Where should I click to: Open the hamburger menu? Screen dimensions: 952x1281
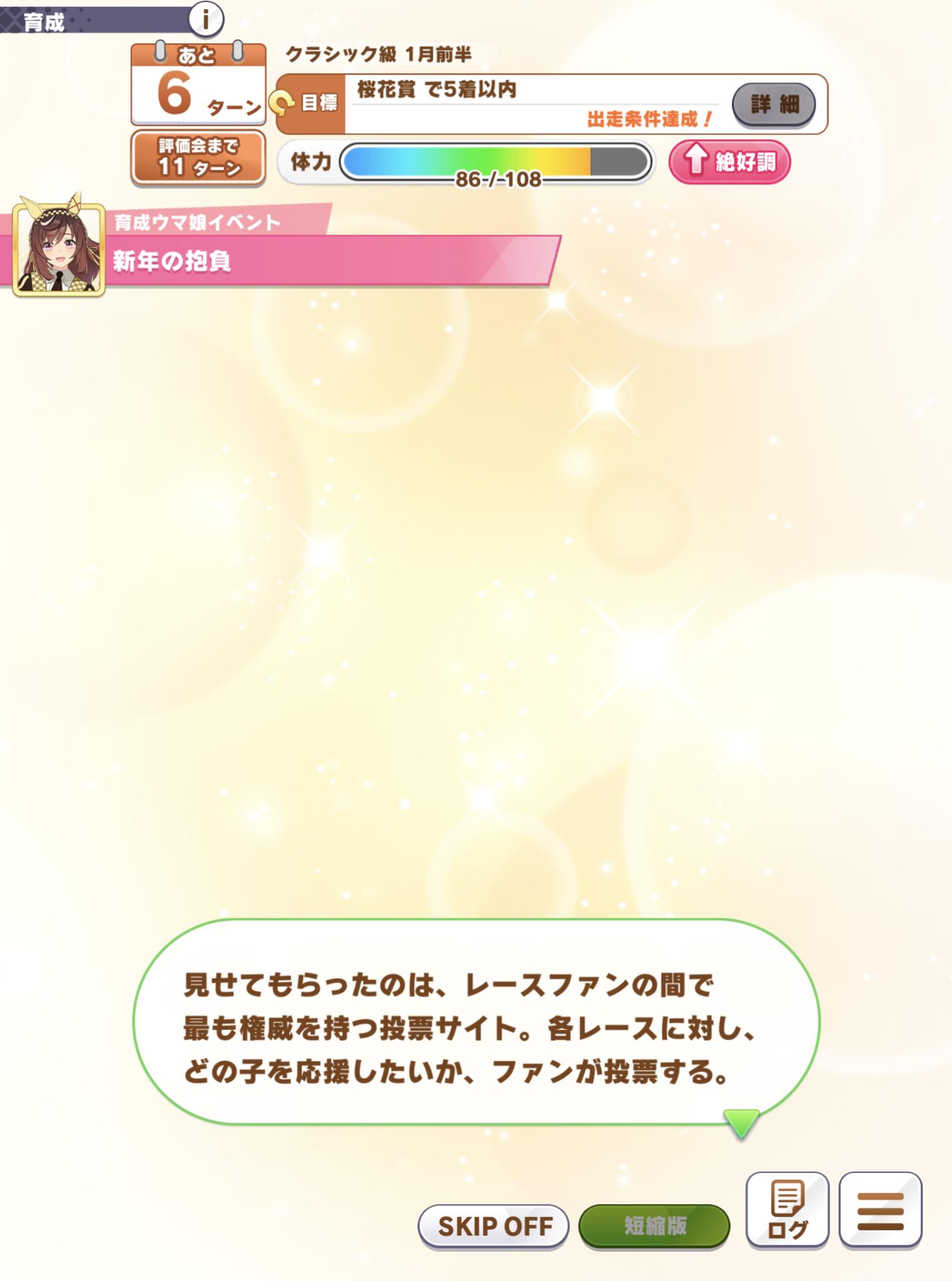(880, 1210)
